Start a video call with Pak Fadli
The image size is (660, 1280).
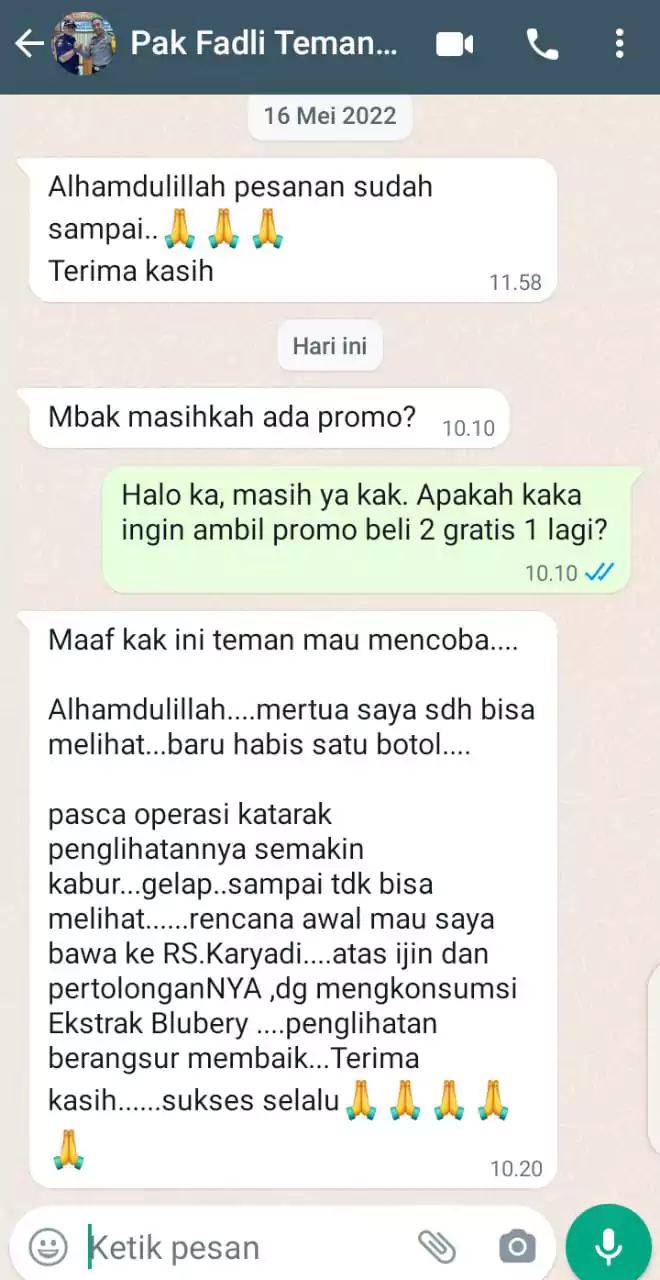tap(455, 44)
